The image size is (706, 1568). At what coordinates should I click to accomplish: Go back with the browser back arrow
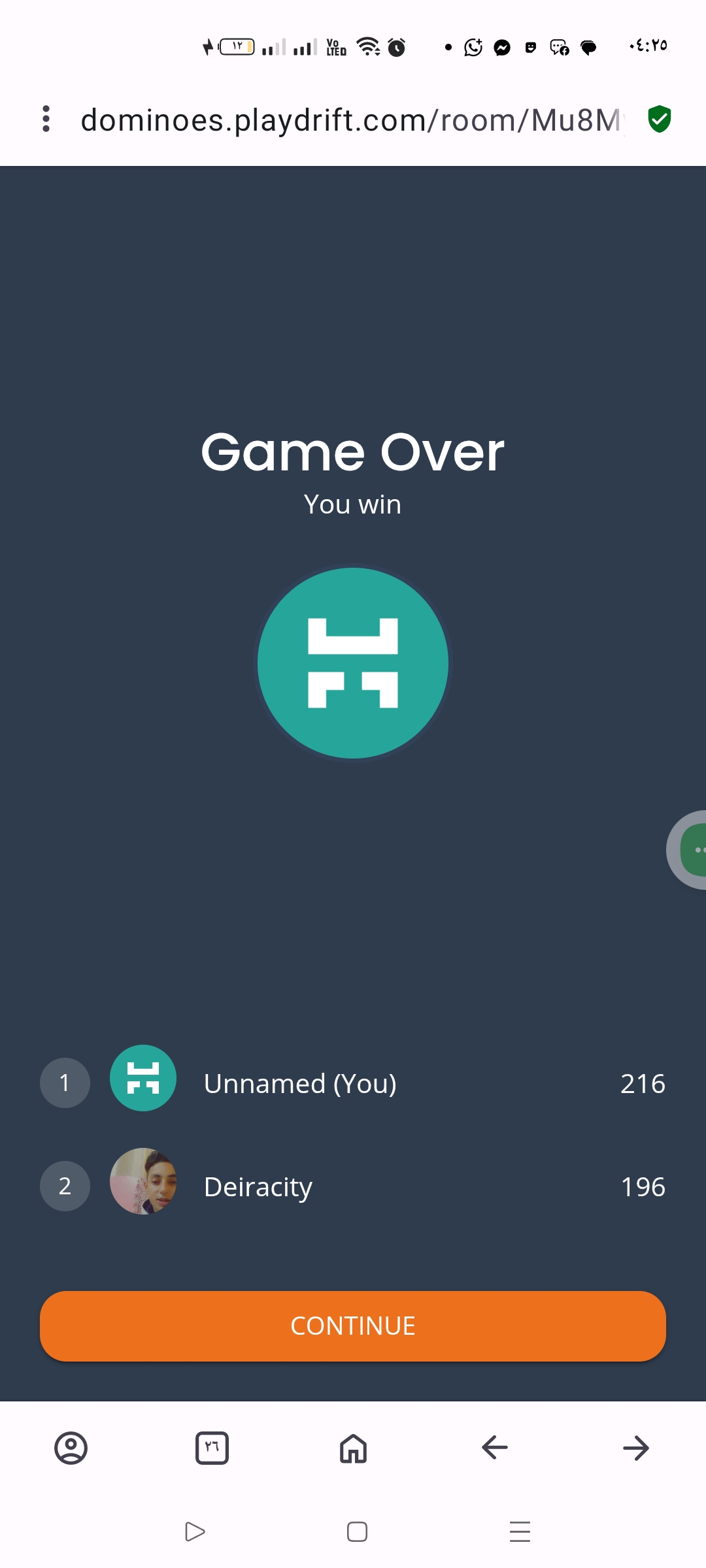click(495, 1448)
